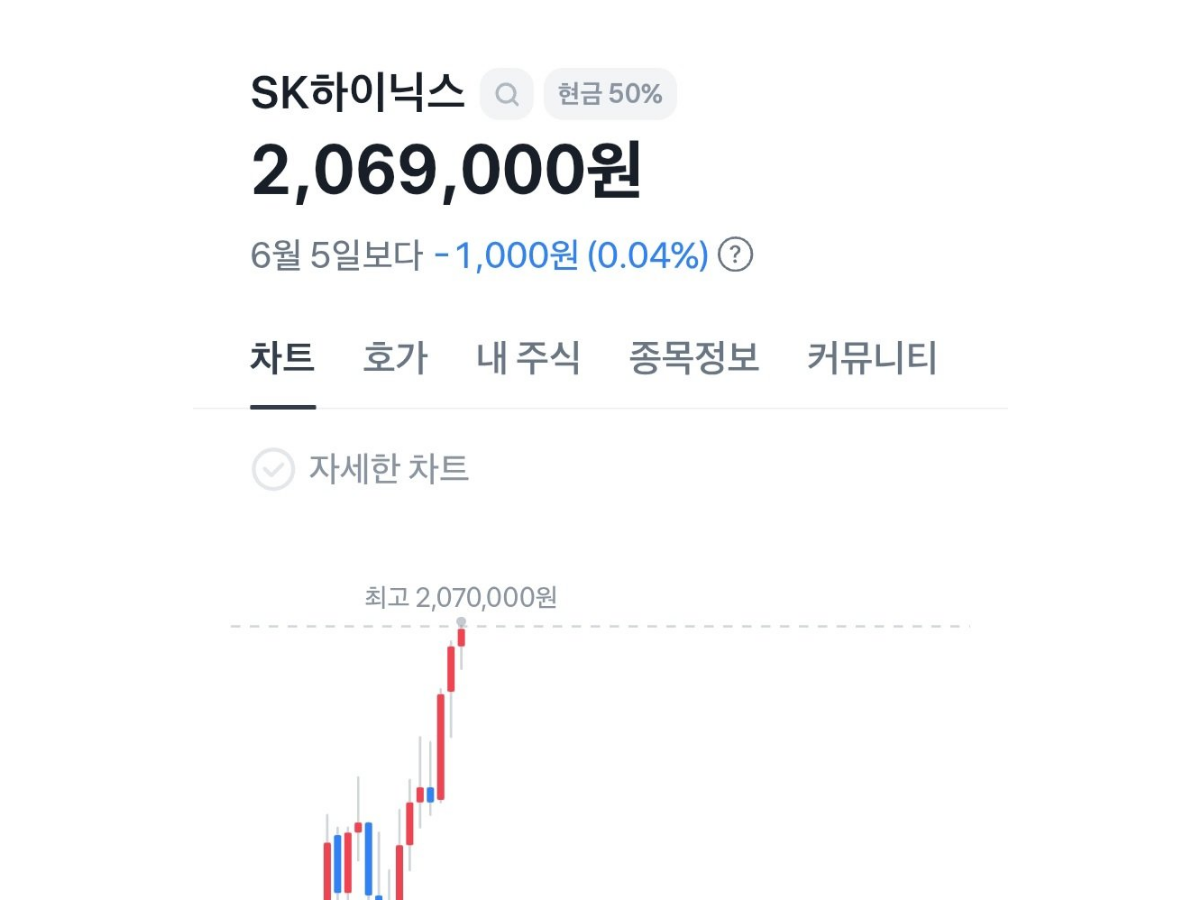Go to the 종목정보 tab
Screen dimensions: 1200x900
click(x=694, y=358)
